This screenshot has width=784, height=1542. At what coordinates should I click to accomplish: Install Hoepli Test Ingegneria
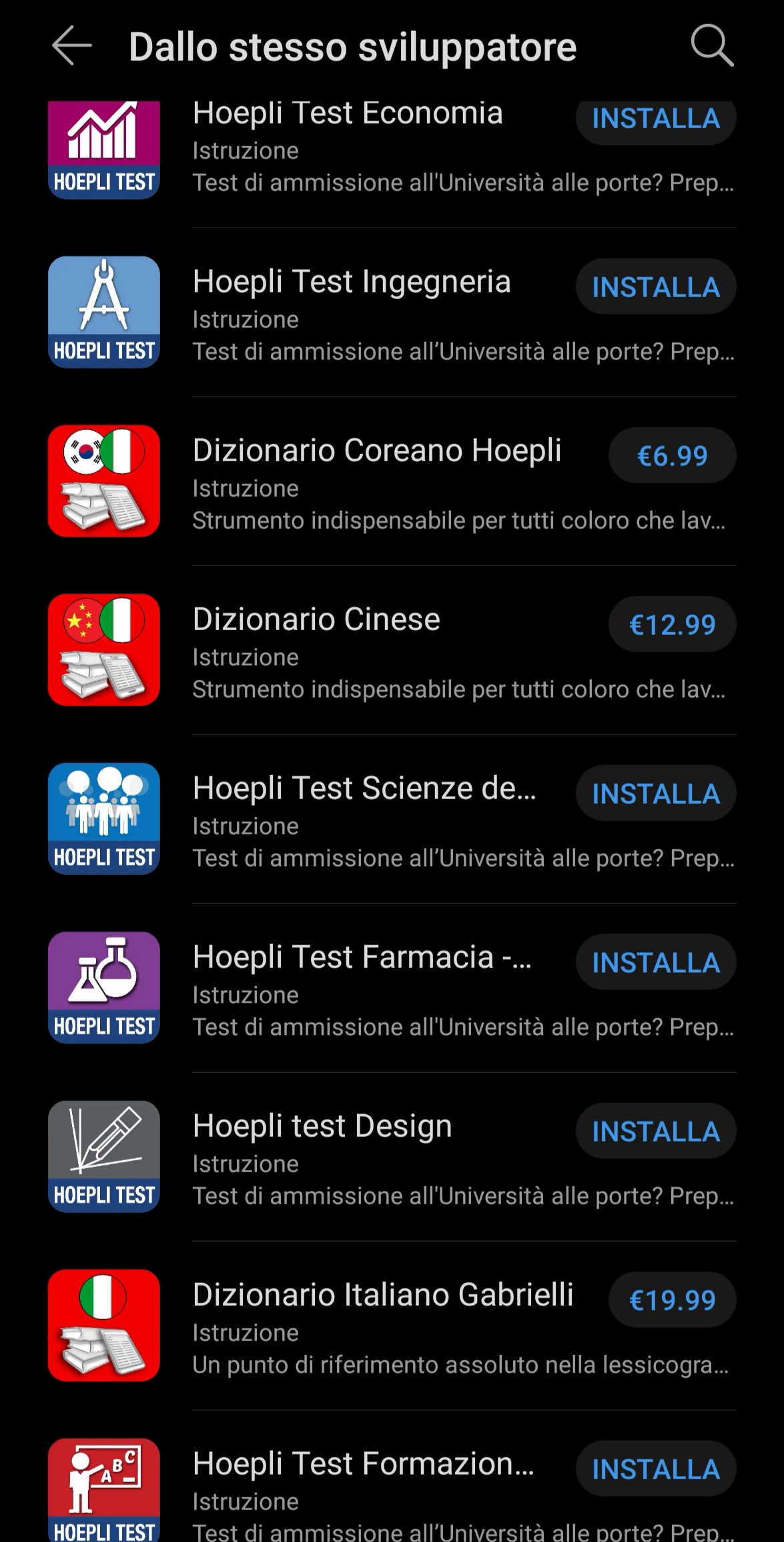[x=655, y=287]
